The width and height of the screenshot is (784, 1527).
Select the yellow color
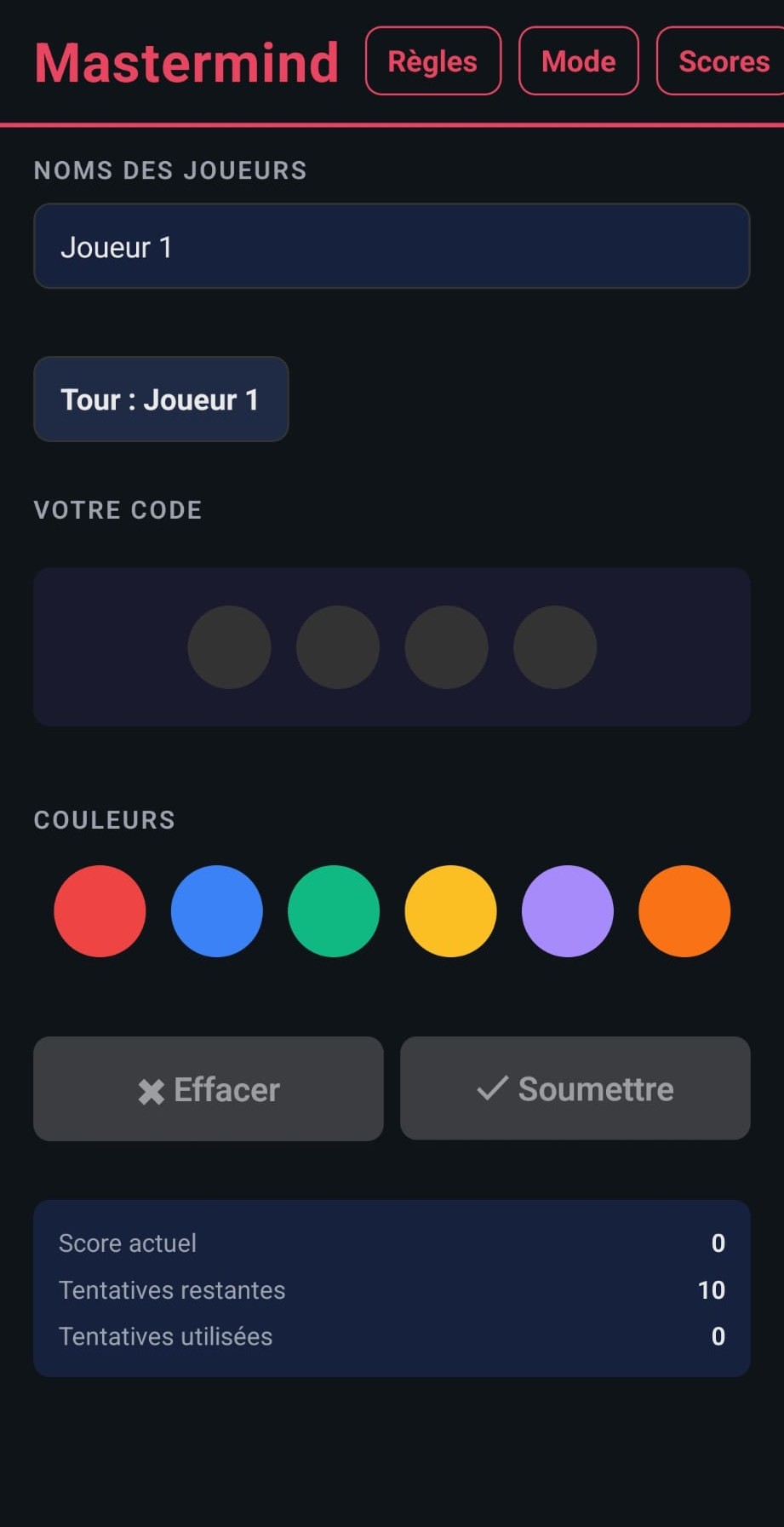click(450, 911)
